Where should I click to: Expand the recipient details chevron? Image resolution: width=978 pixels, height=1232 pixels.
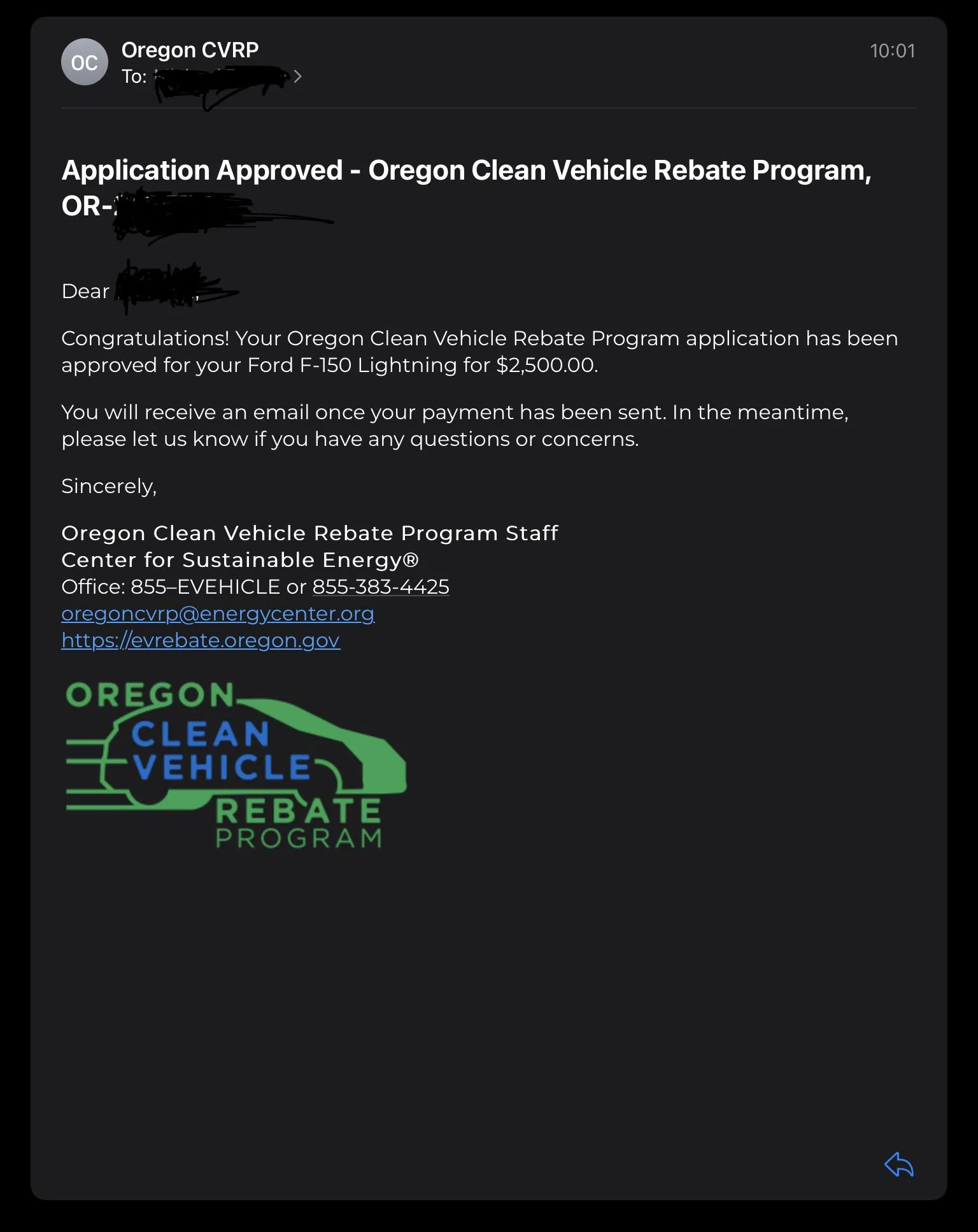pos(297,76)
